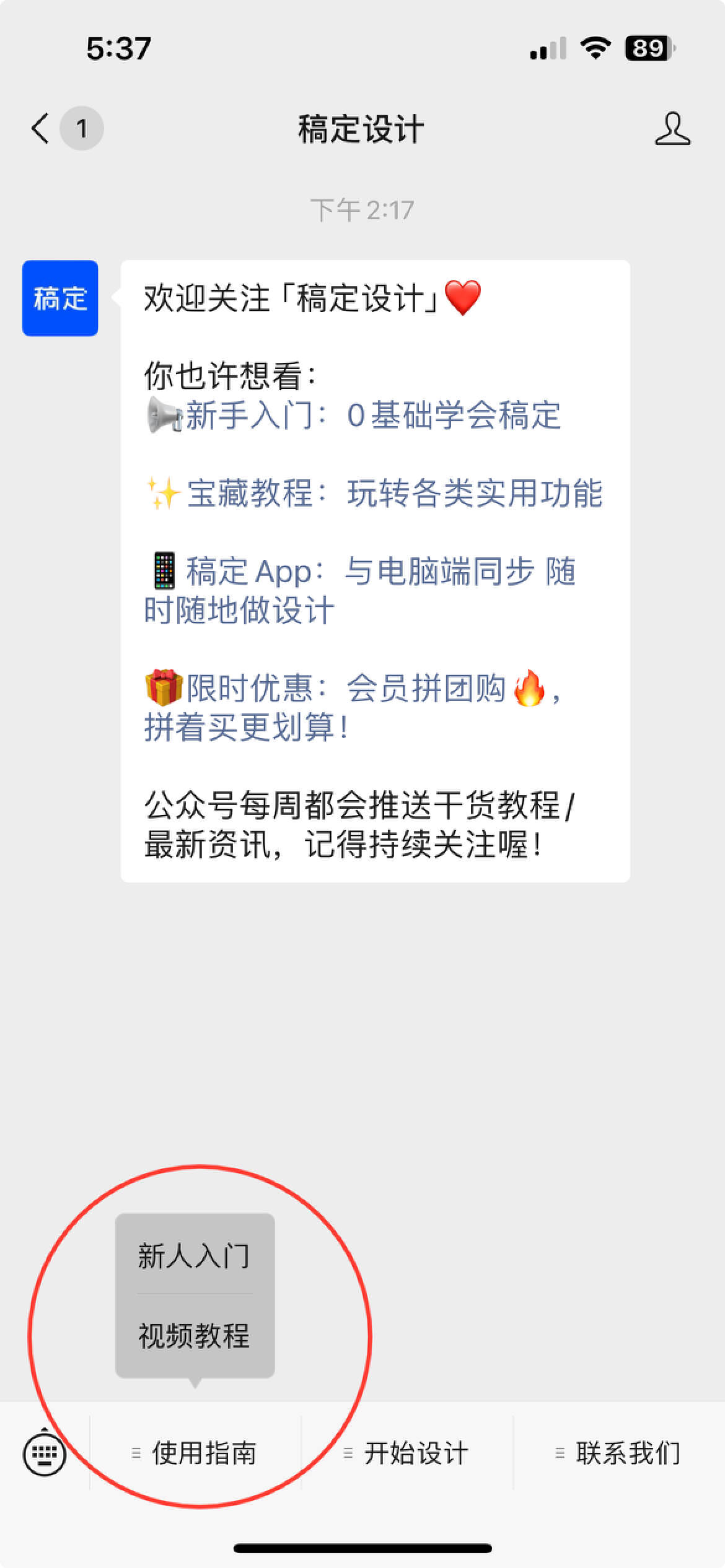
Task: Switch to keyboard input mode
Action: [45, 1452]
